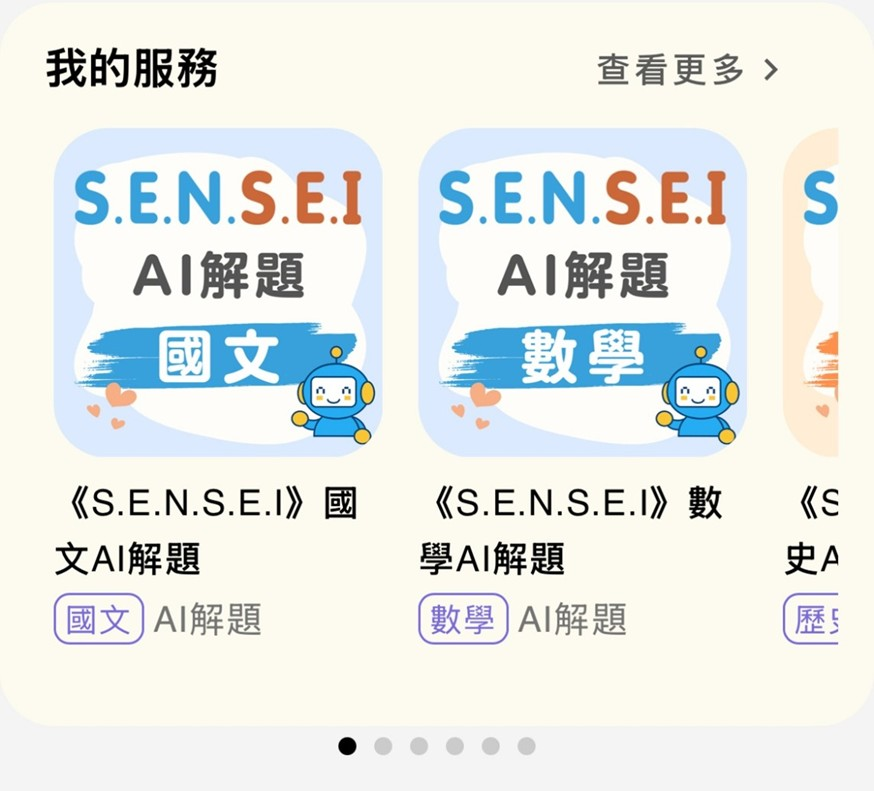Open the 國文AI解題 service card

218,293
